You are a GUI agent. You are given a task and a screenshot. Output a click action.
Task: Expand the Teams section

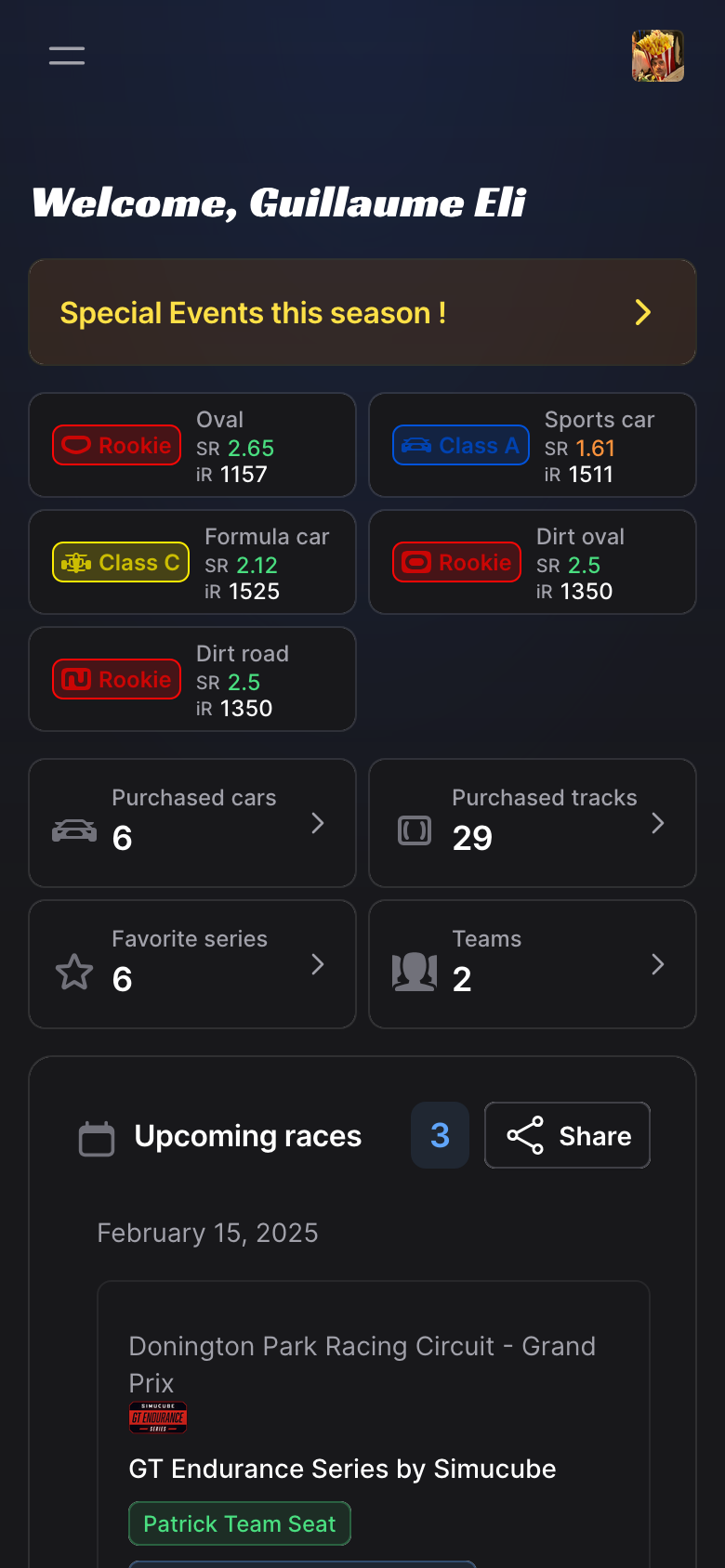click(658, 964)
